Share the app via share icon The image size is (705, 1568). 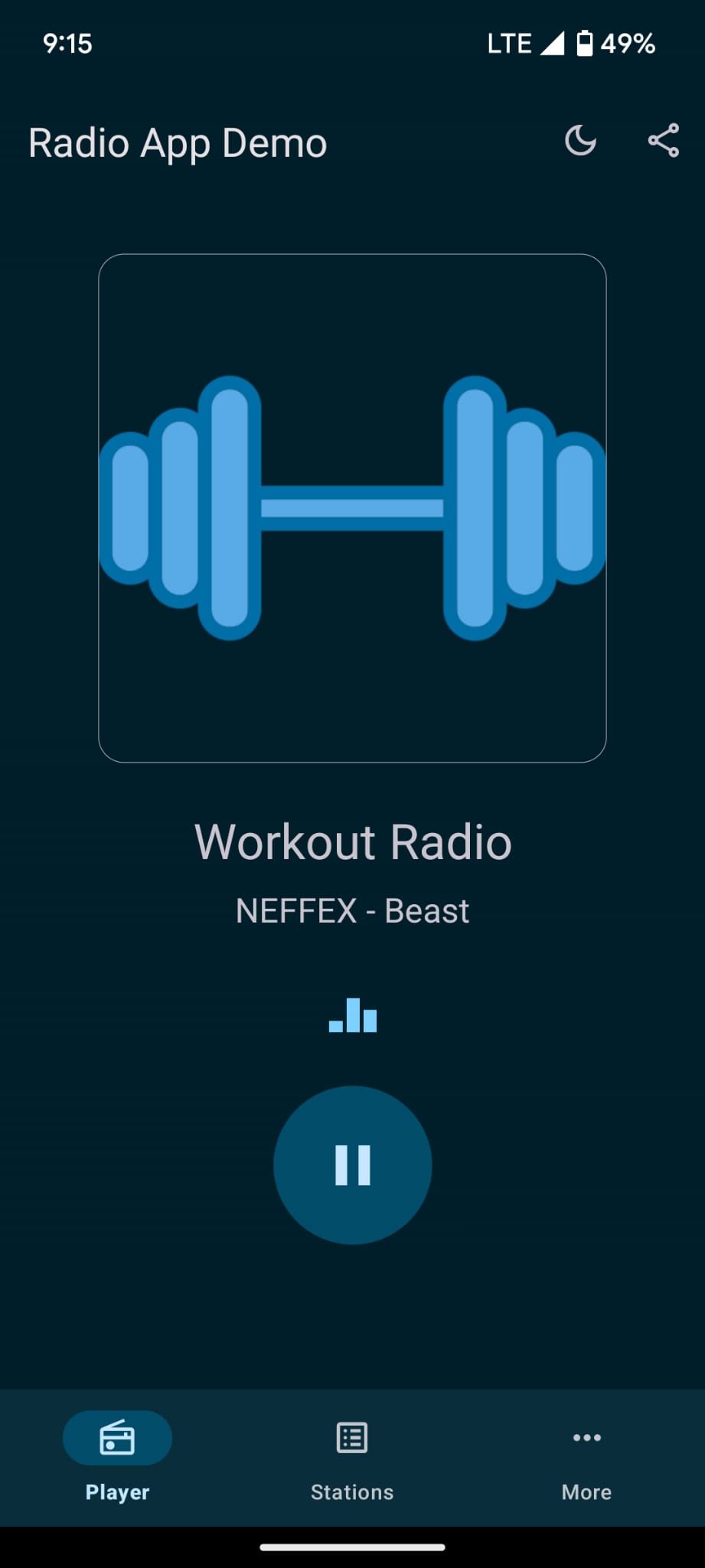coord(663,141)
